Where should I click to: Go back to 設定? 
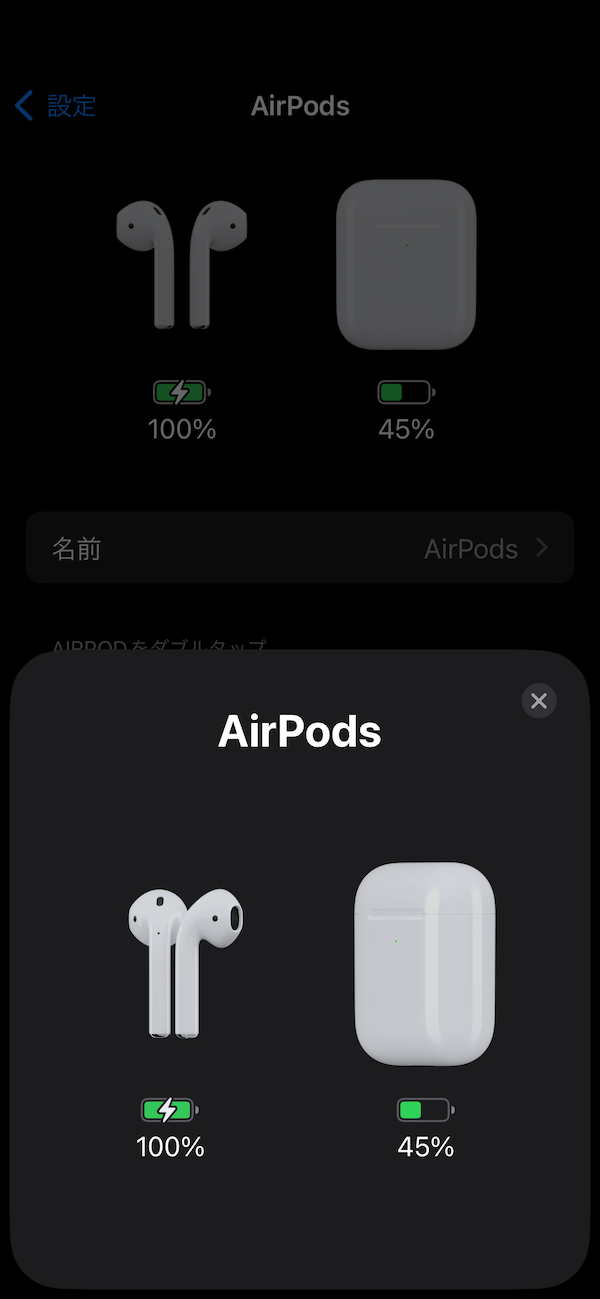pyautogui.click(x=56, y=106)
